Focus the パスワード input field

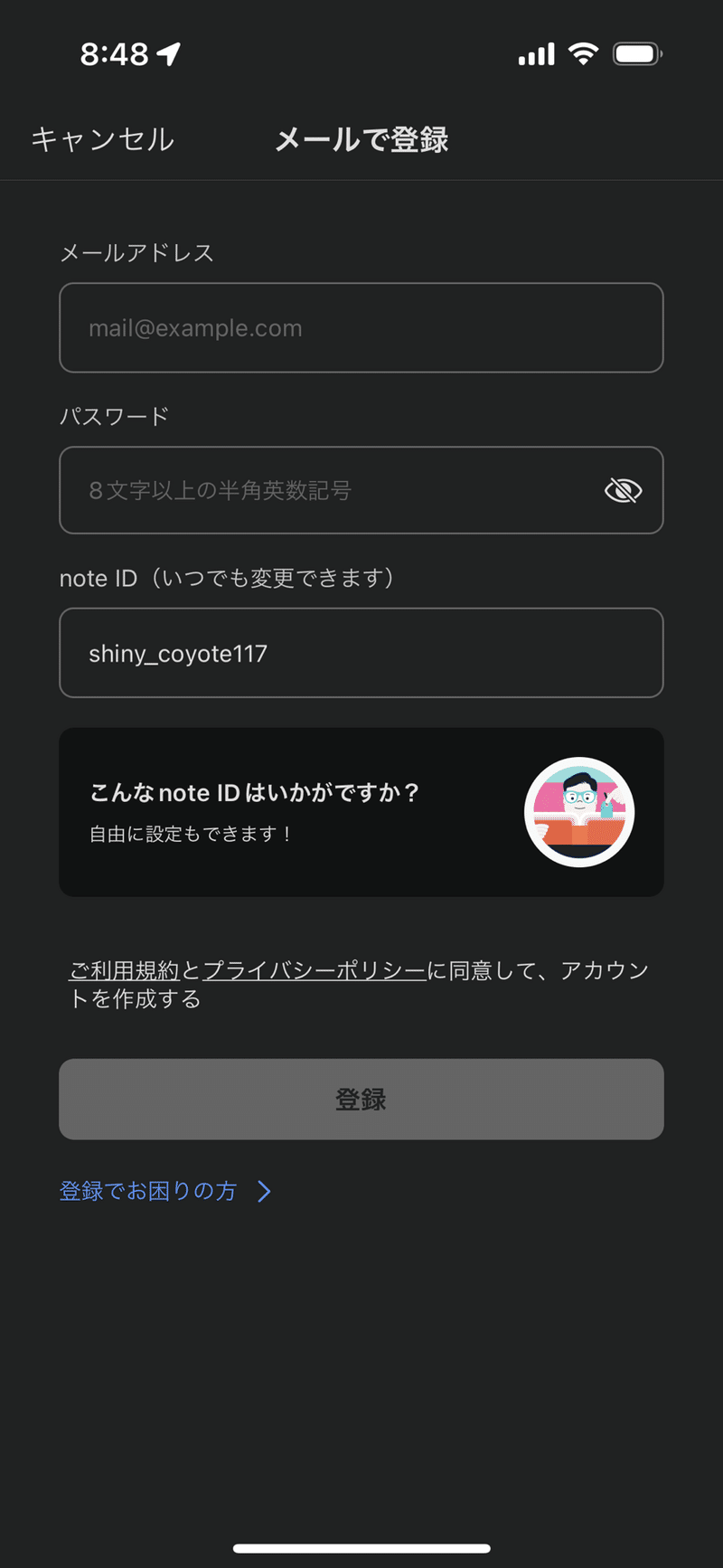(x=325, y=490)
